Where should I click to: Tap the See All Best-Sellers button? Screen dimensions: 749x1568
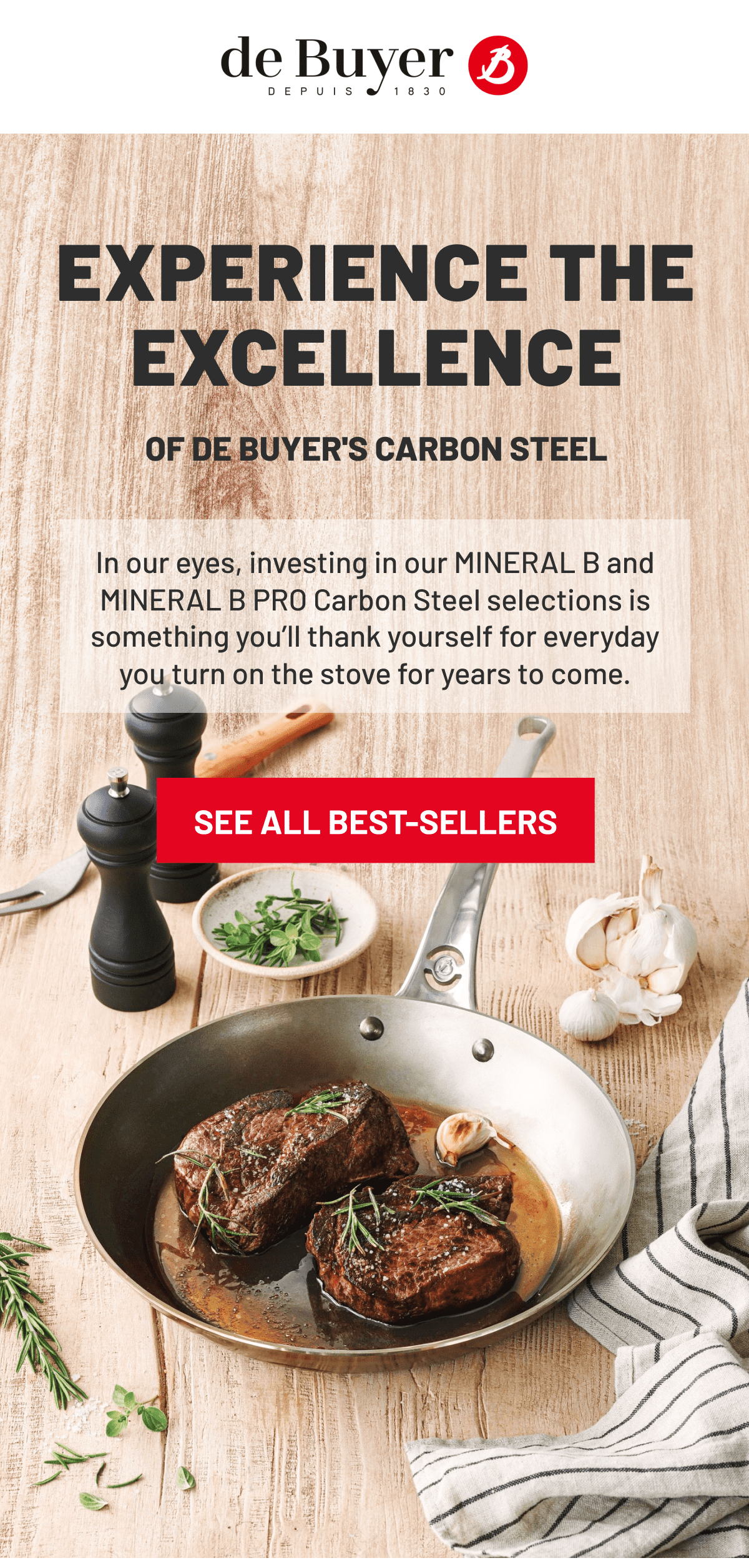coord(375,821)
